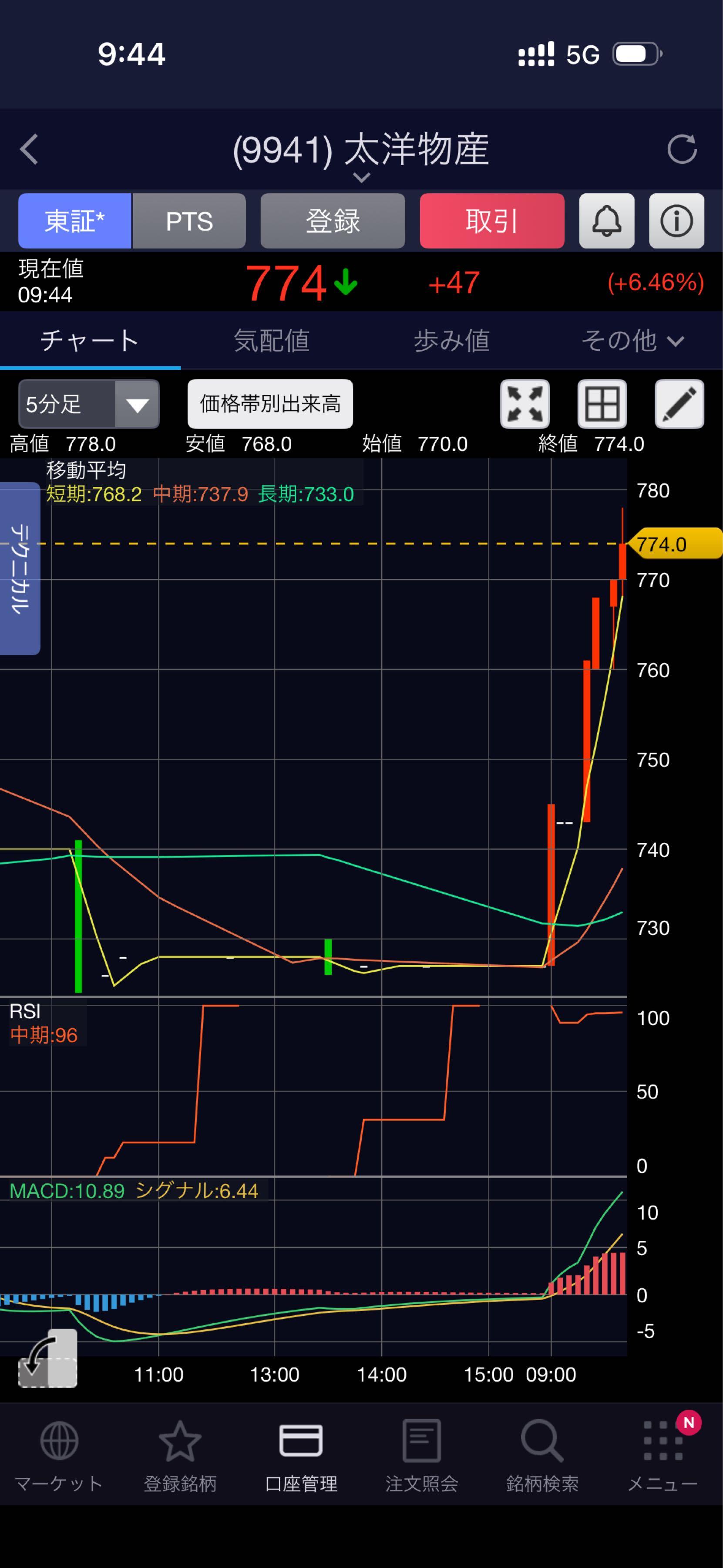Image resolution: width=723 pixels, height=1568 pixels.
Task: Open the 5分足 timeframe dropdown
Action: coord(89,404)
